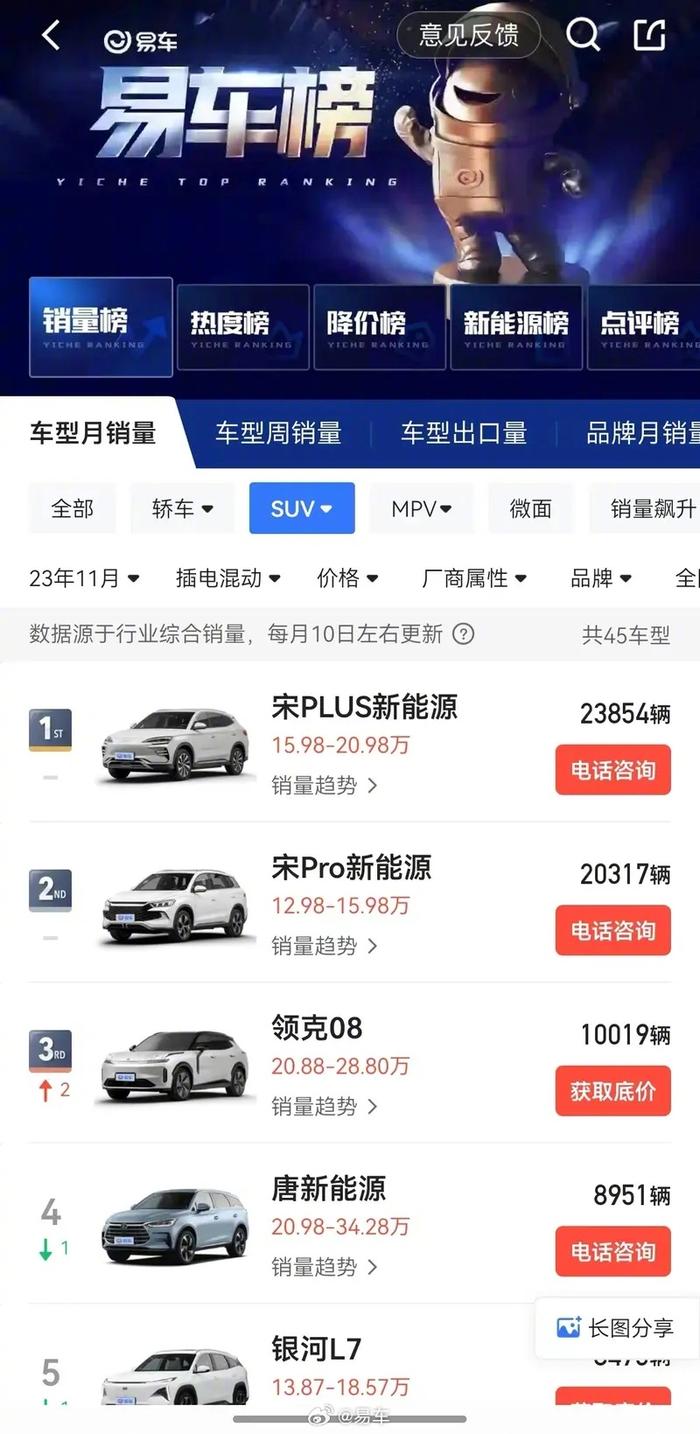Open the 意见反馈 feedback button
Viewport: 700px width, 1434px height.
pos(468,35)
